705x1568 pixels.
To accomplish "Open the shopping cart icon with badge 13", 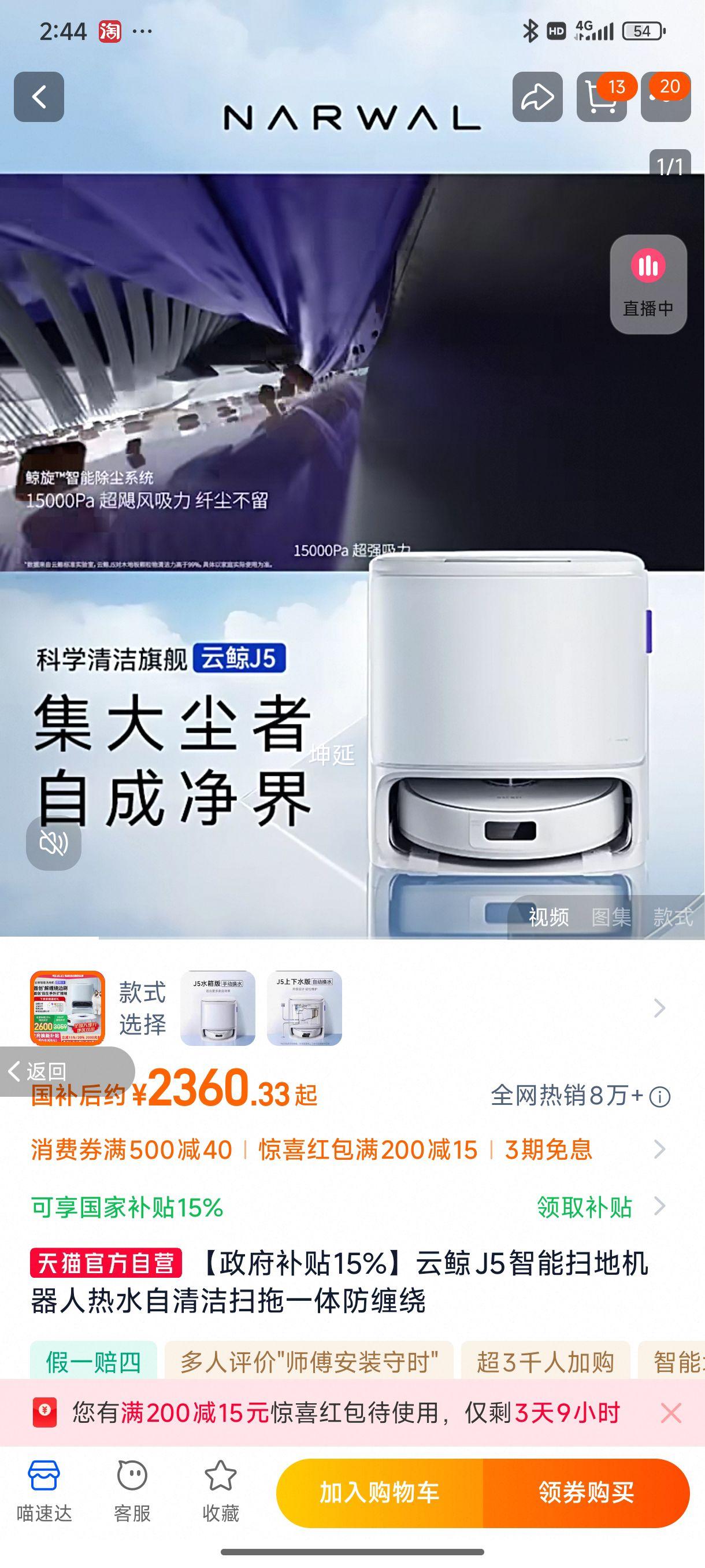I will point(602,97).
